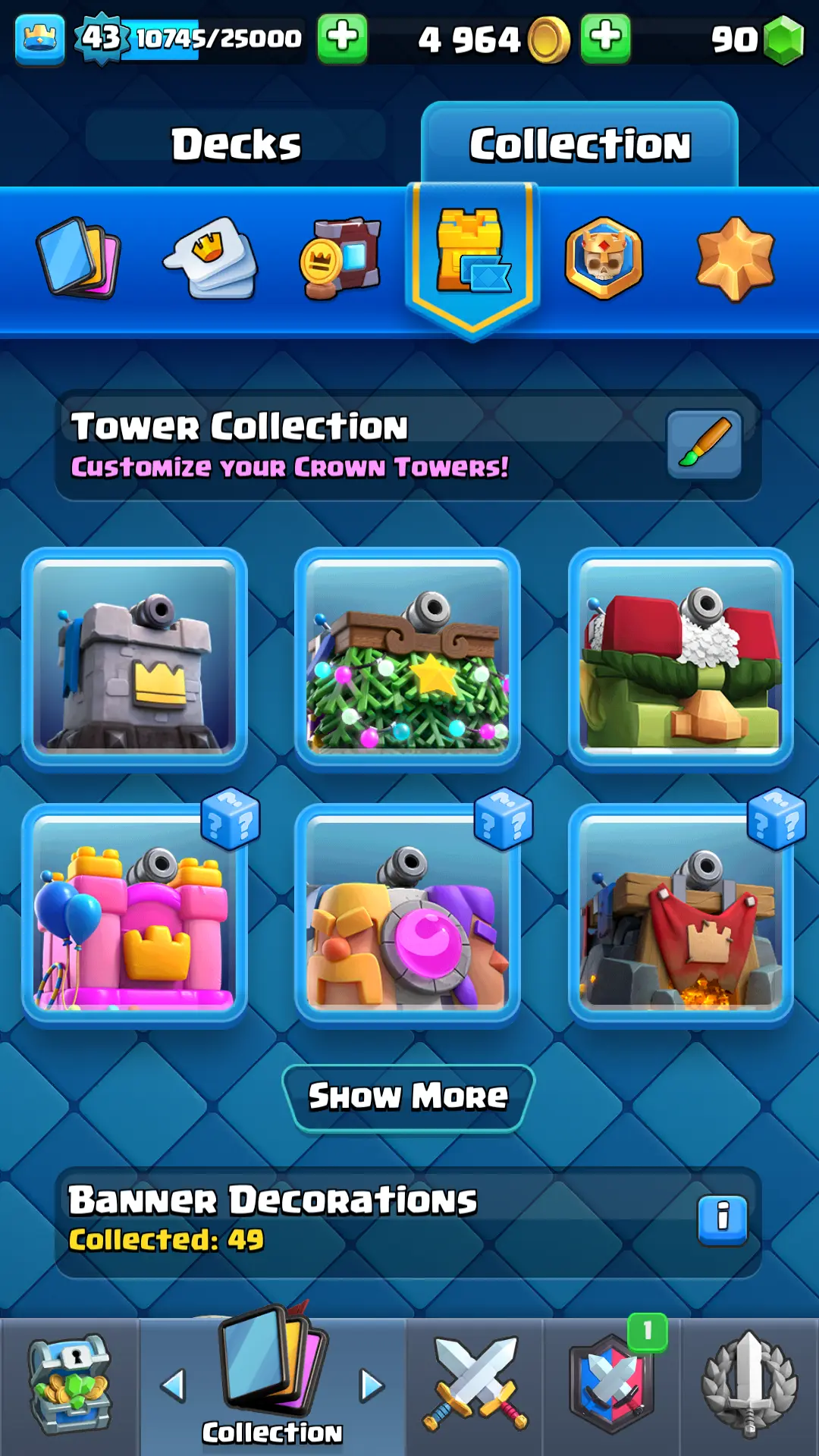Edit towers with the paintbrush button
819x1456 pixels.
pos(704,444)
